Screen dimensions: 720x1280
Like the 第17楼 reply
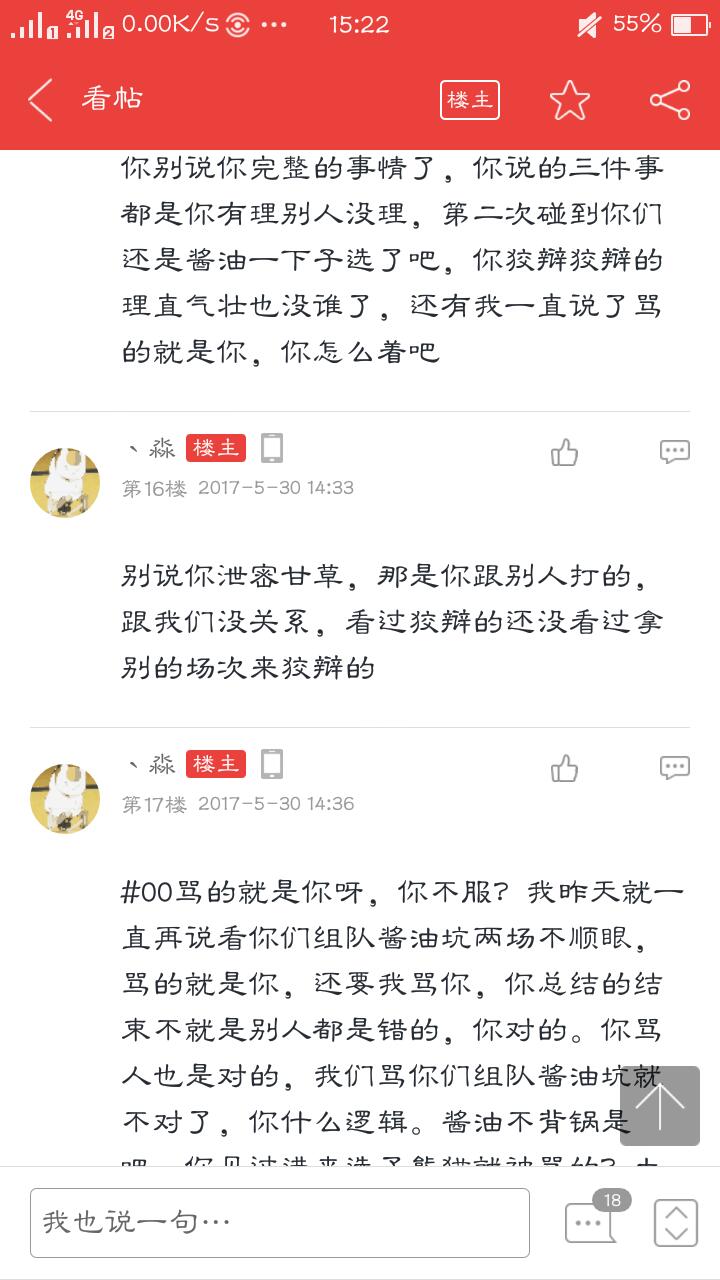tap(565, 769)
